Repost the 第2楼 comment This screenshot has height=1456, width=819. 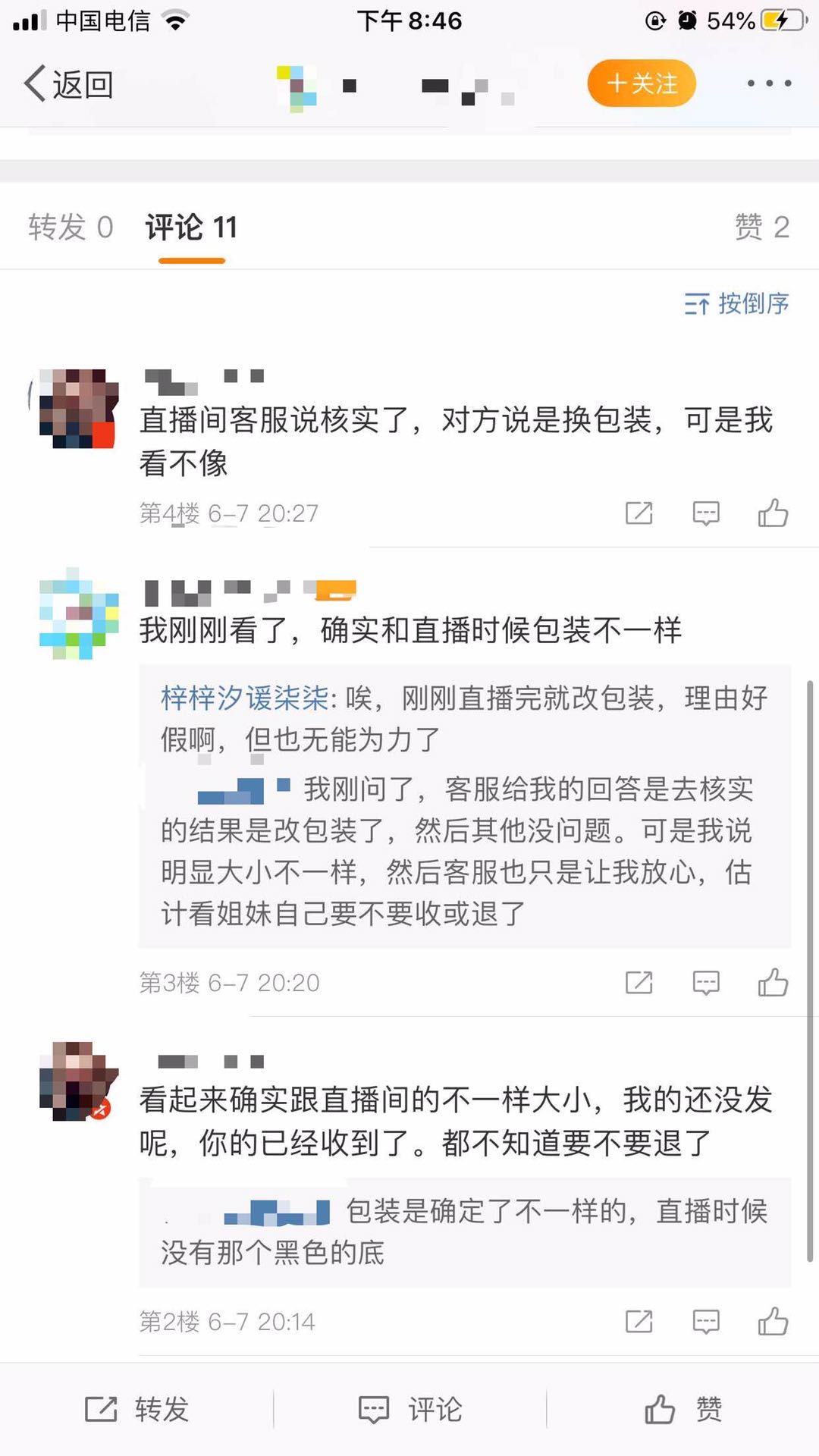tap(639, 1322)
